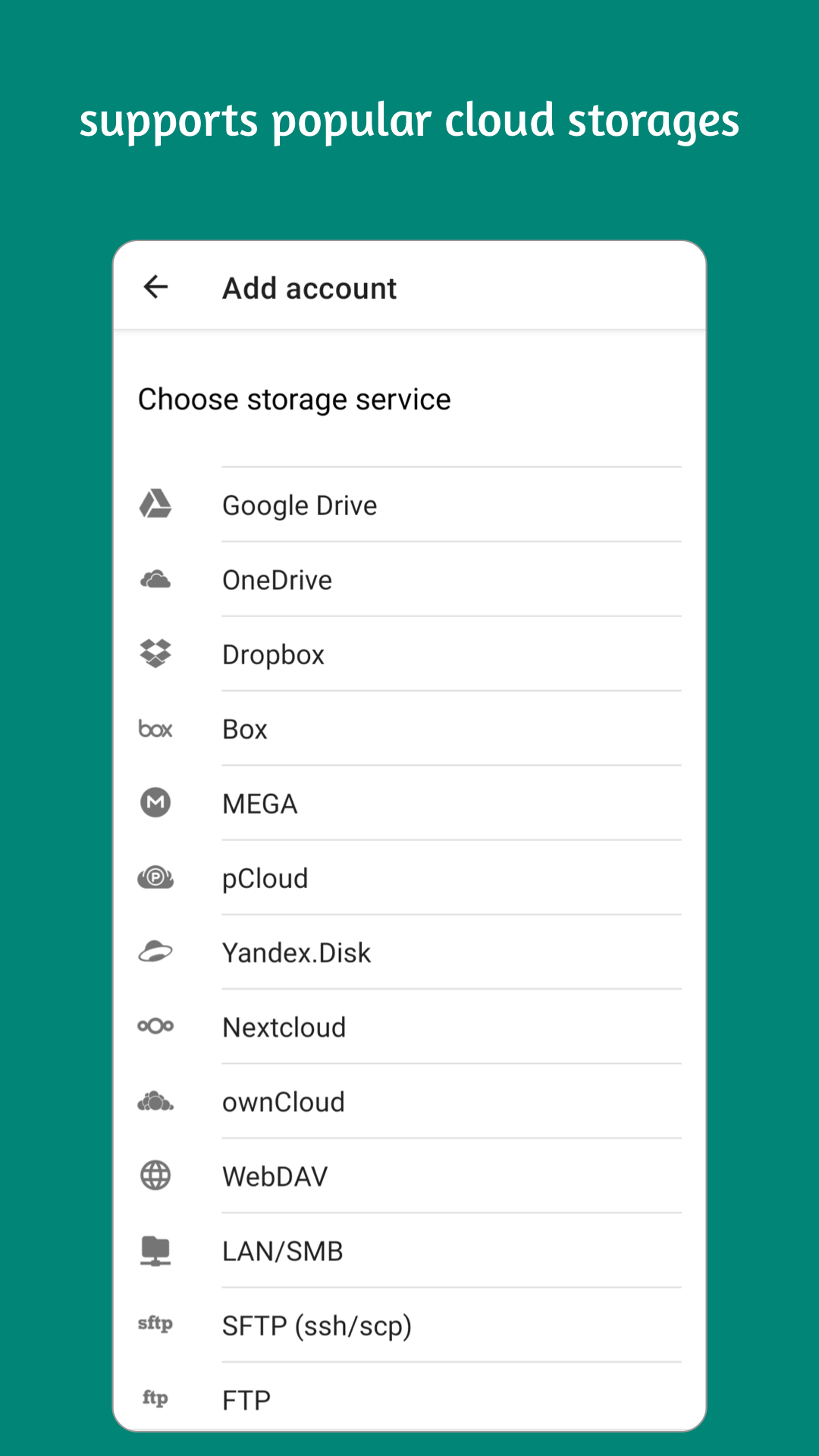Screen dimensions: 819x1456
Task: Choose Dropbox as storage service
Action: click(x=273, y=653)
